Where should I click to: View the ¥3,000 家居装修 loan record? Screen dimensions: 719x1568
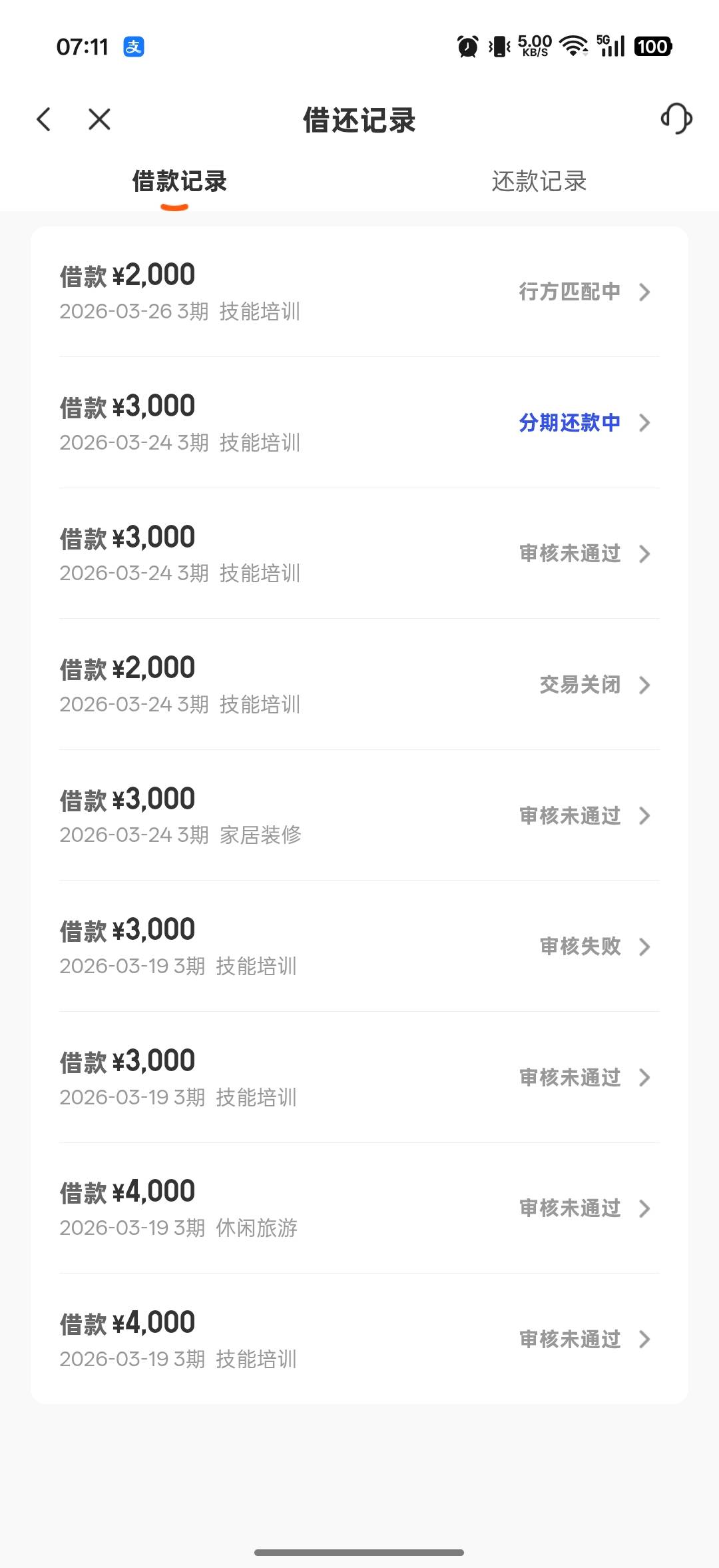(359, 815)
